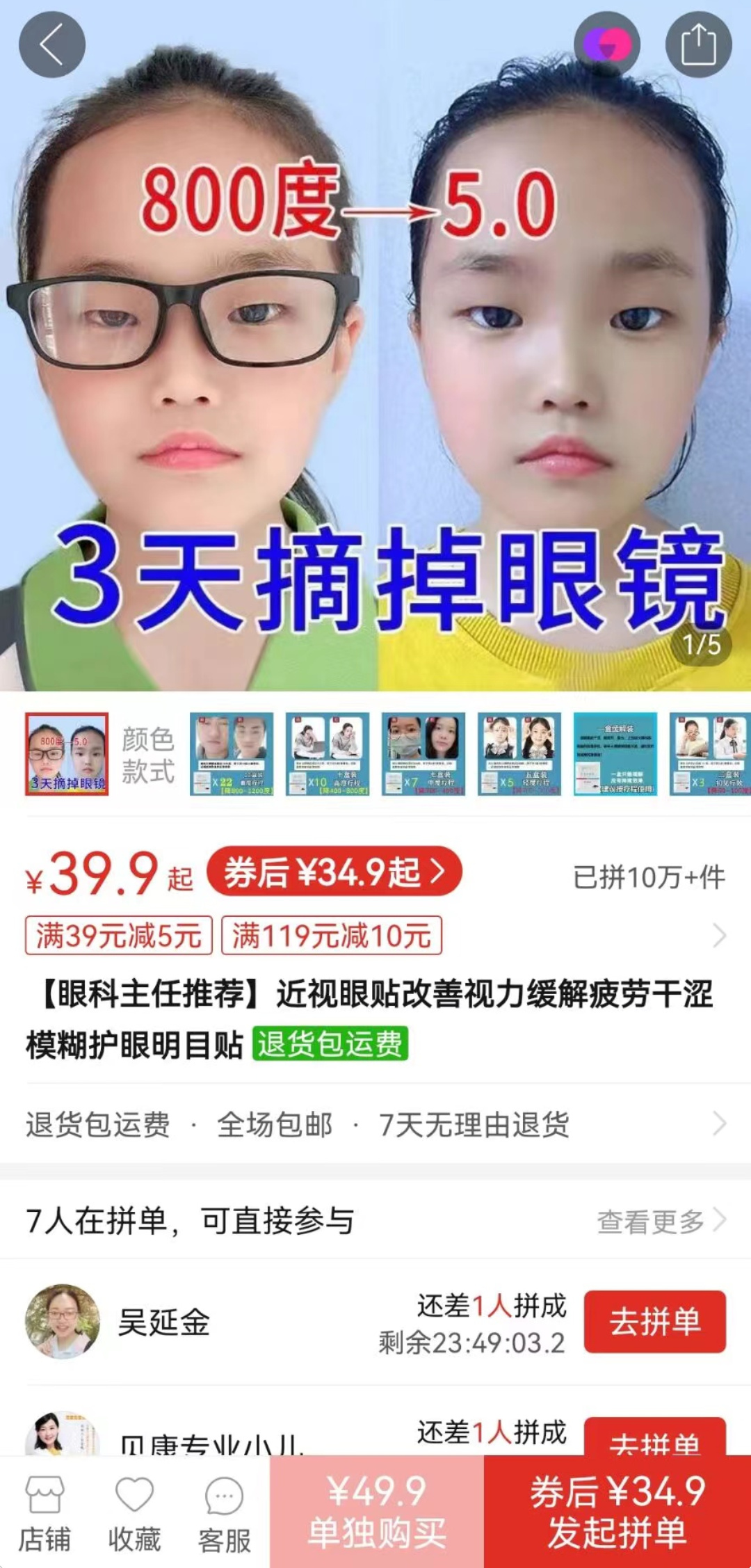Open the 退货包运费 service guarantees row
The width and height of the screenshot is (751, 1568).
click(x=375, y=1124)
